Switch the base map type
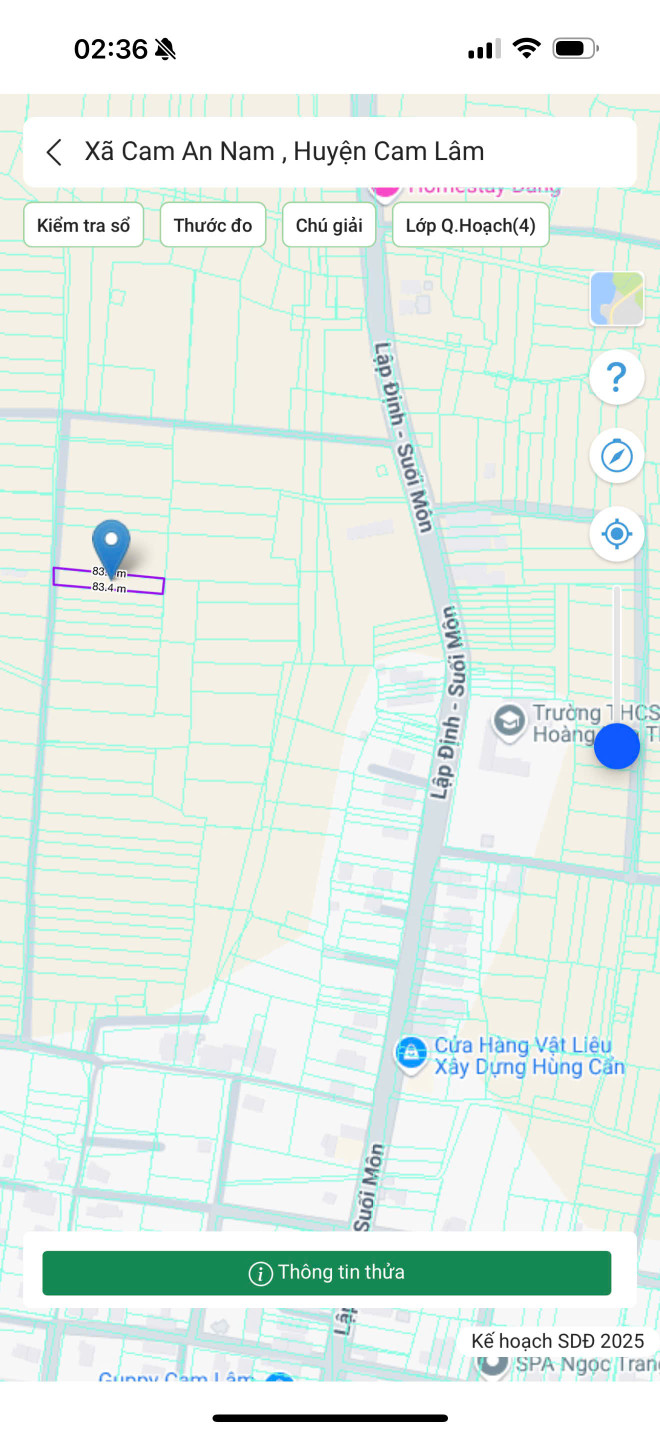 [x=617, y=298]
